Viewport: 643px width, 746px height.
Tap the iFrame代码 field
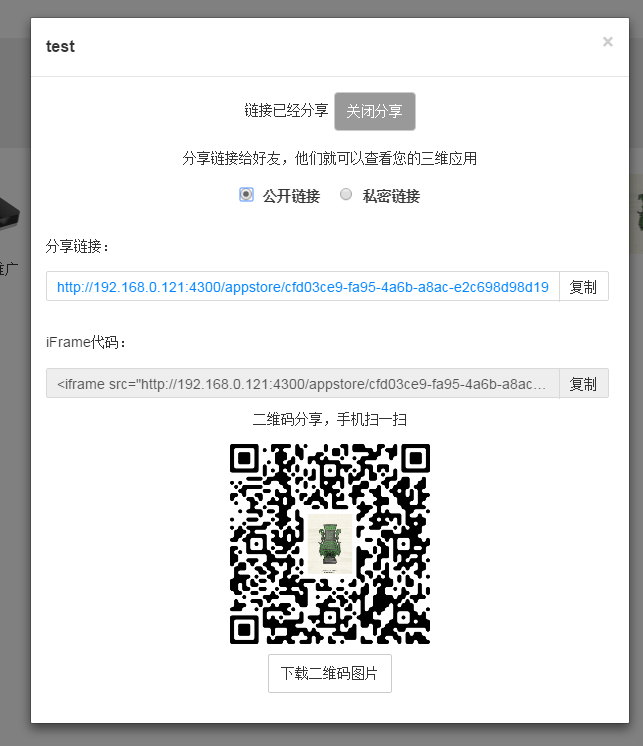pos(302,384)
